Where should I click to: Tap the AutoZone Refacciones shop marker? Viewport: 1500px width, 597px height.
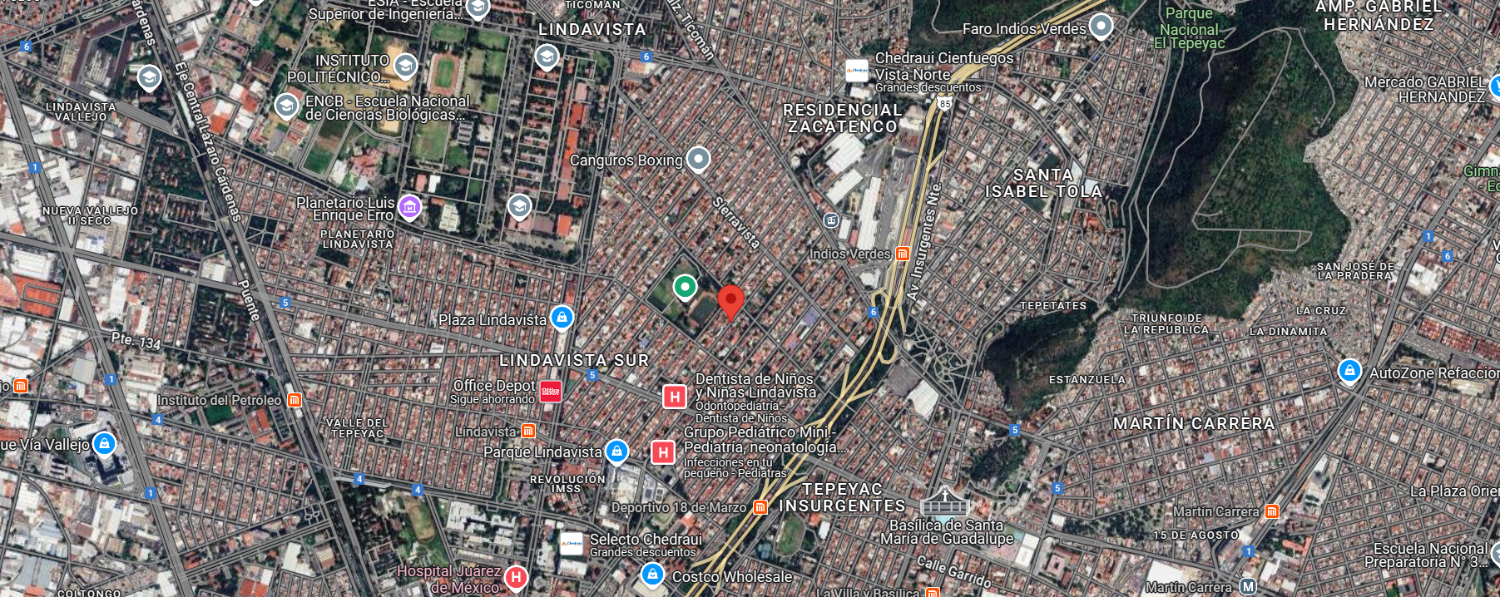pos(1350,371)
